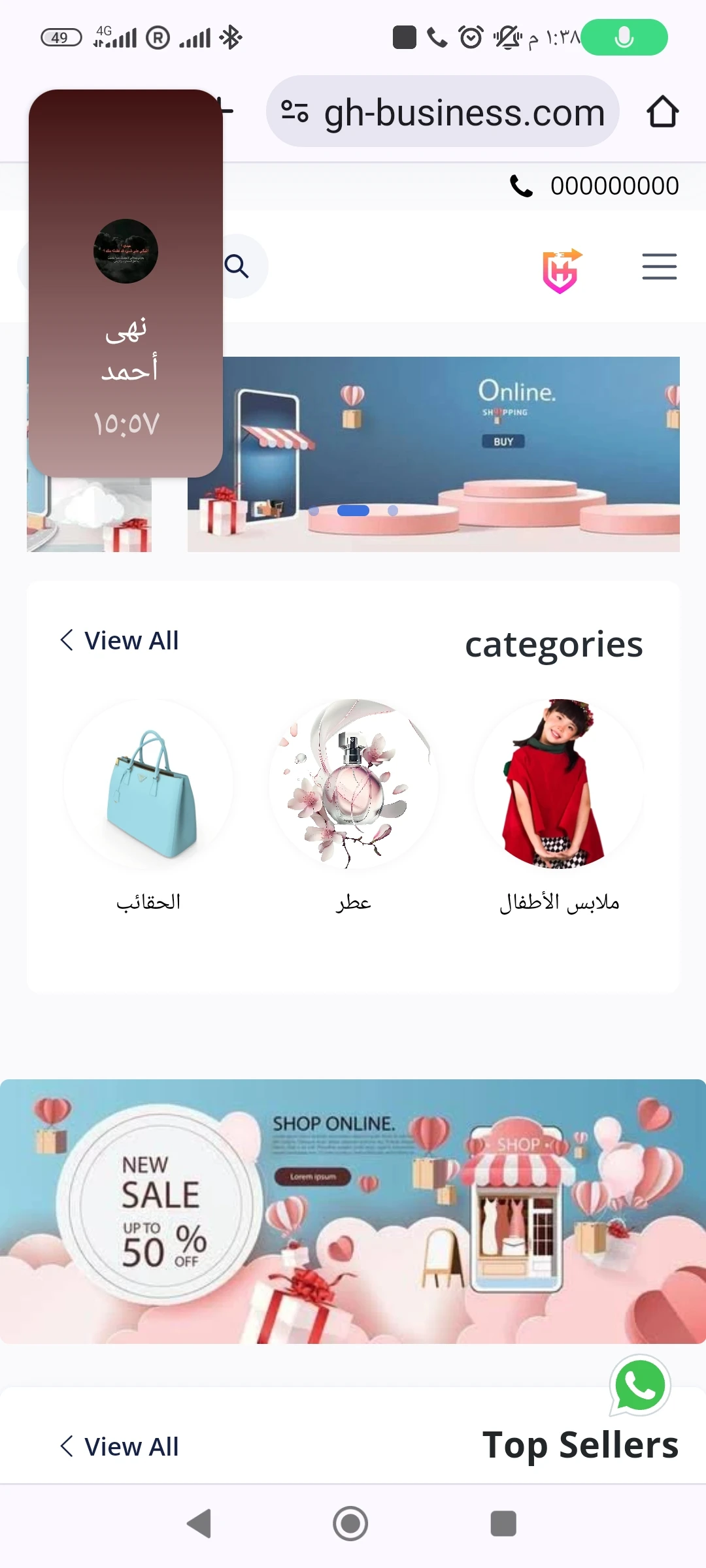View all Top Sellers
Screen dimensions: 706x1568
pos(120,1447)
